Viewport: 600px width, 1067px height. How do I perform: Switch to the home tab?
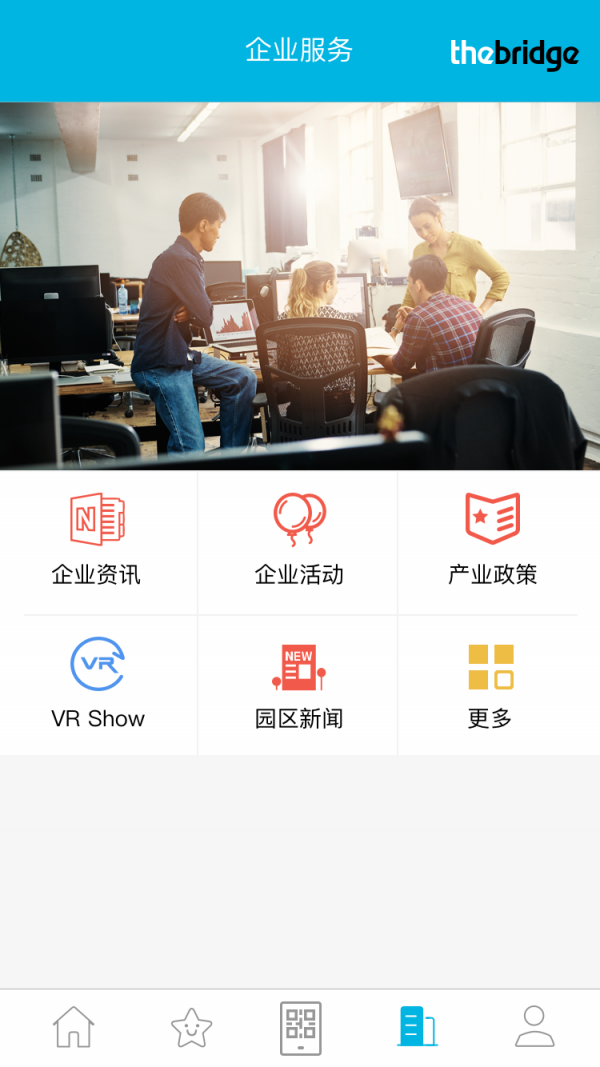tap(73, 1027)
